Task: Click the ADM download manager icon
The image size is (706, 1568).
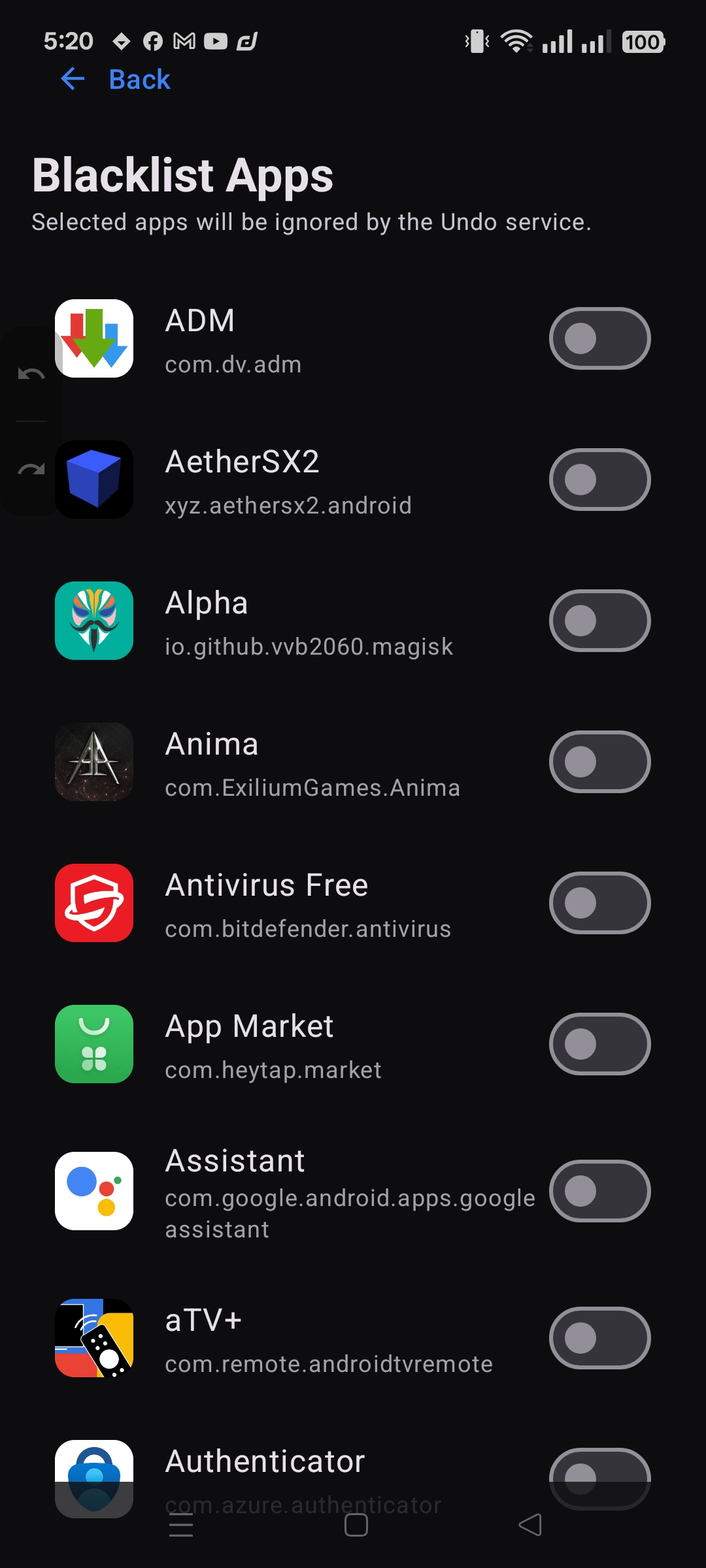Action: pos(94,338)
